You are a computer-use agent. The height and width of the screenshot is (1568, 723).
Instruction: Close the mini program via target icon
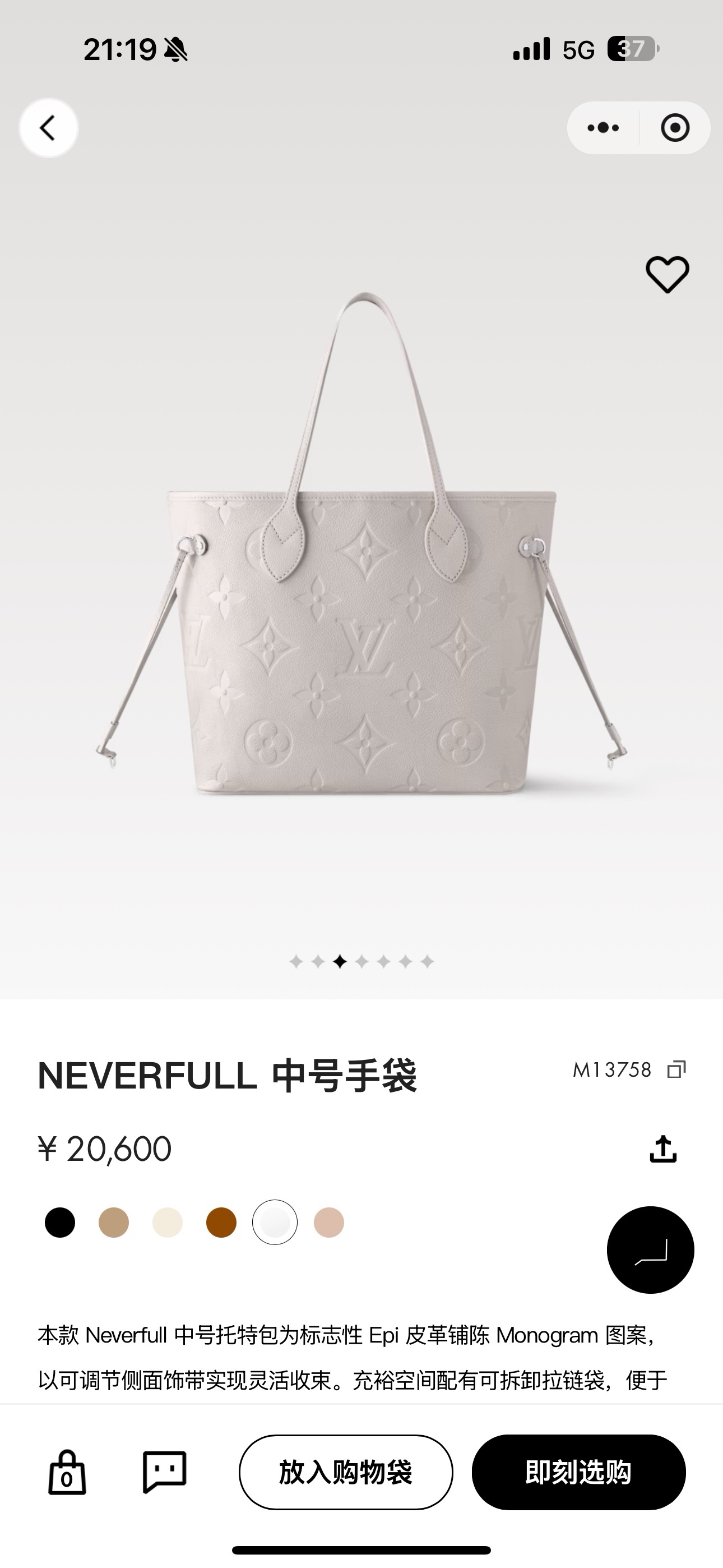[675, 128]
